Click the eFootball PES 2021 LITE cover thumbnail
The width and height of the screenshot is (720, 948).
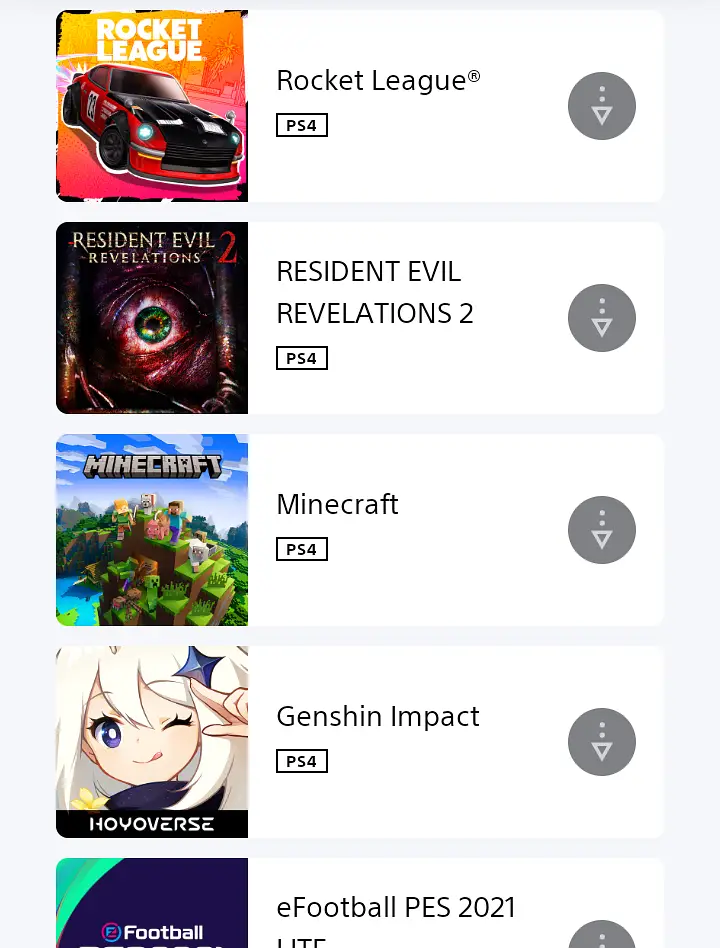(x=152, y=903)
